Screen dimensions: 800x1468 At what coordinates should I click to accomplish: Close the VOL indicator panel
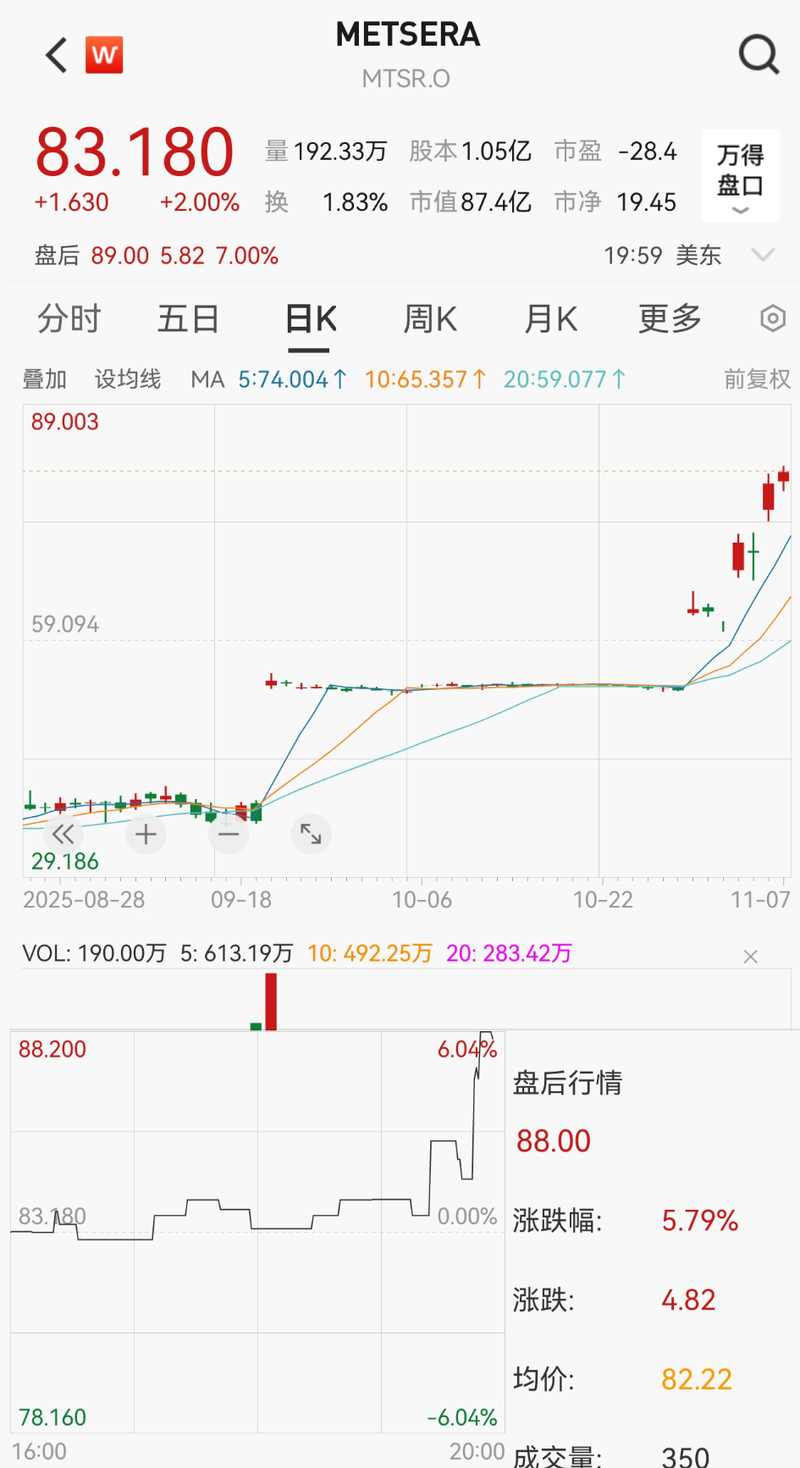[x=751, y=957]
